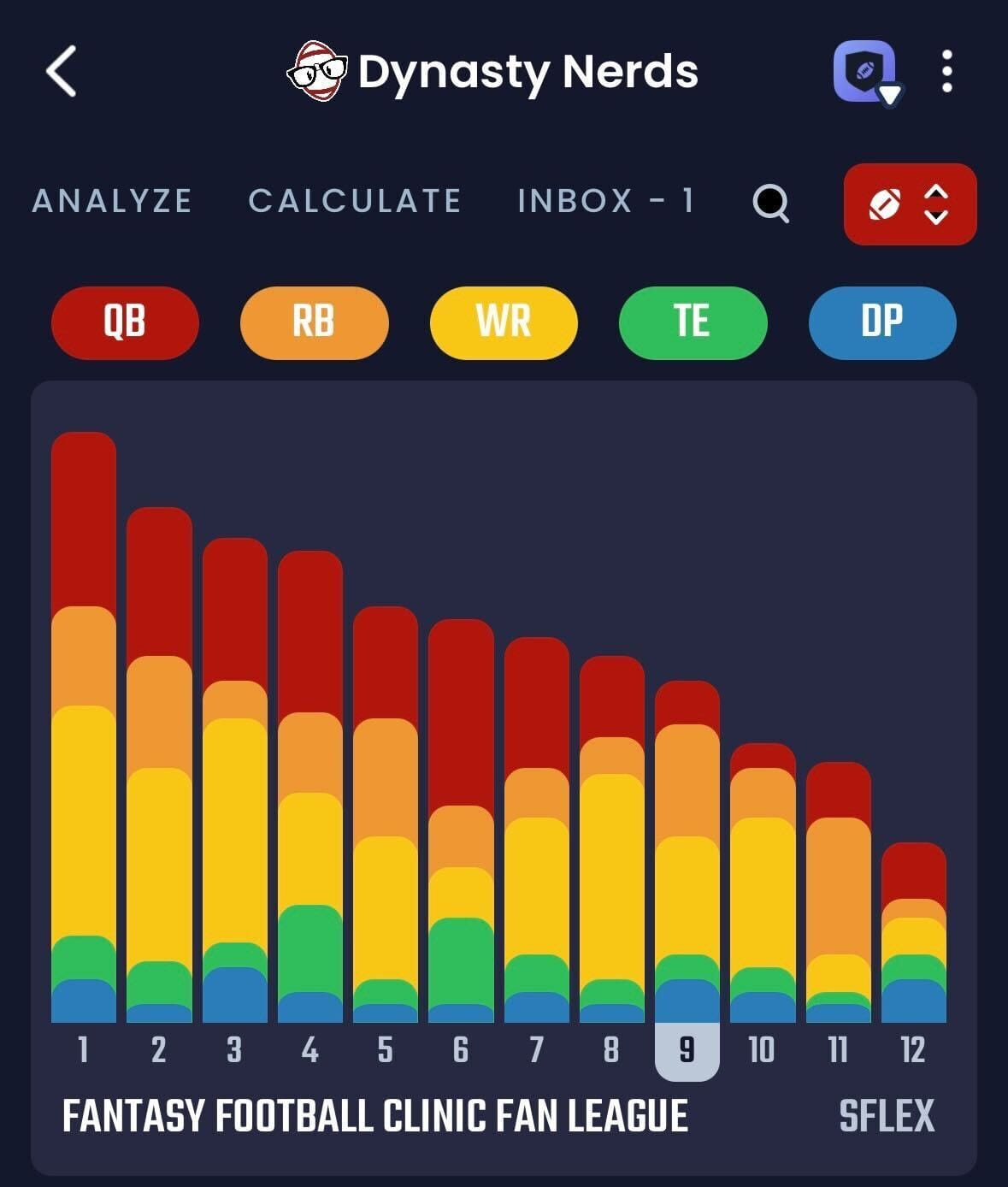
Task: Open the Inbox tab
Action: coord(605,201)
